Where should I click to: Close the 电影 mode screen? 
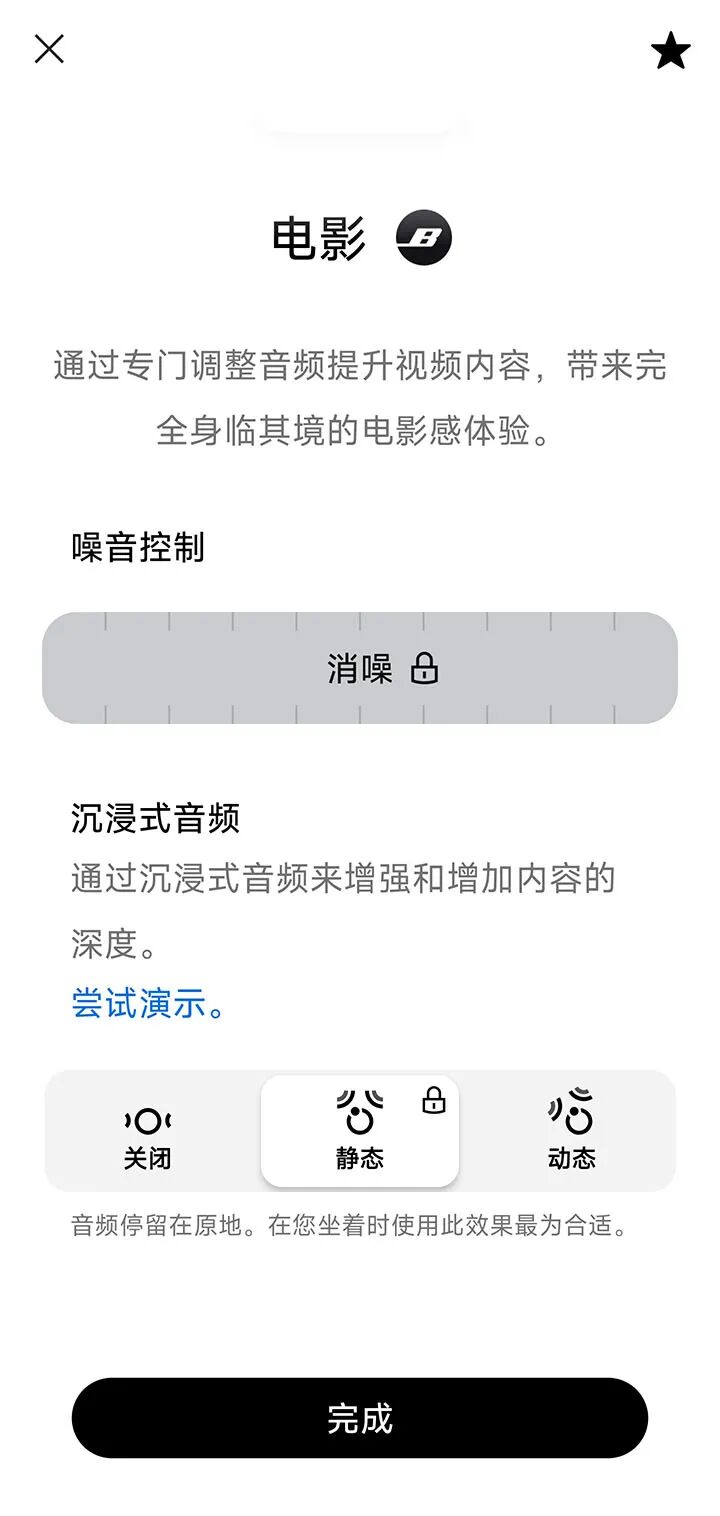tap(49, 49)
